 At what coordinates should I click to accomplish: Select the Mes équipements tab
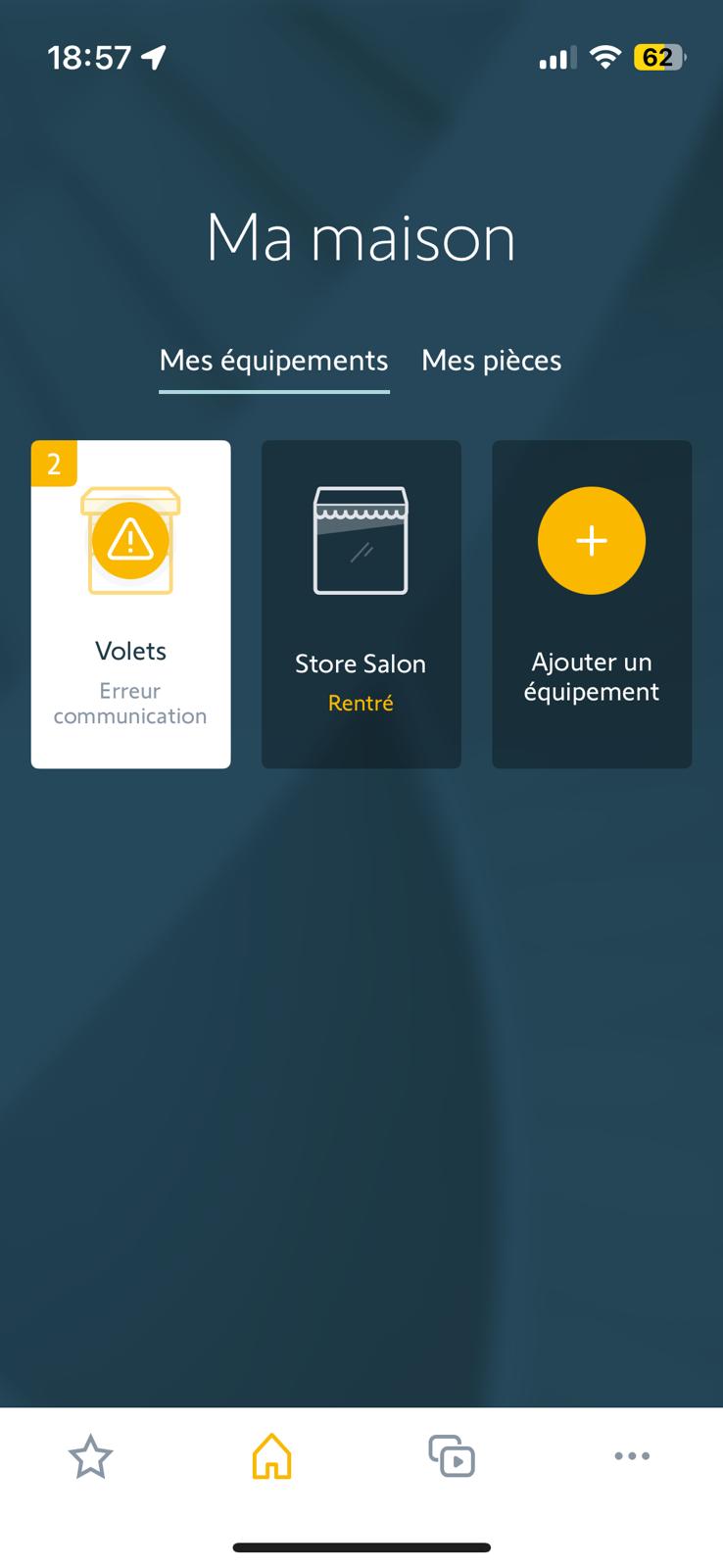tap(274, 361)
